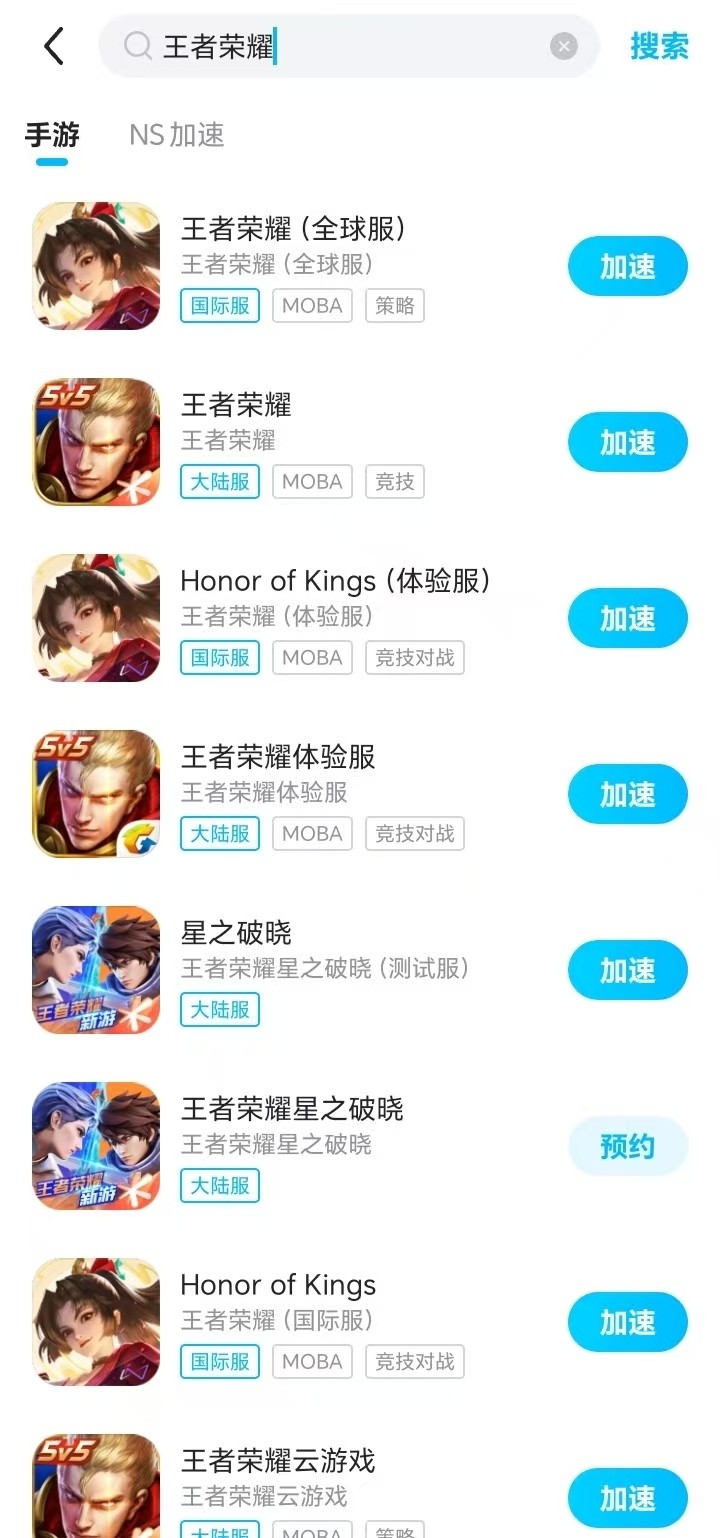Screen dimensions: 720x1538
Task: Tap the 搜索 button to search
Action: tap(659, 46)
